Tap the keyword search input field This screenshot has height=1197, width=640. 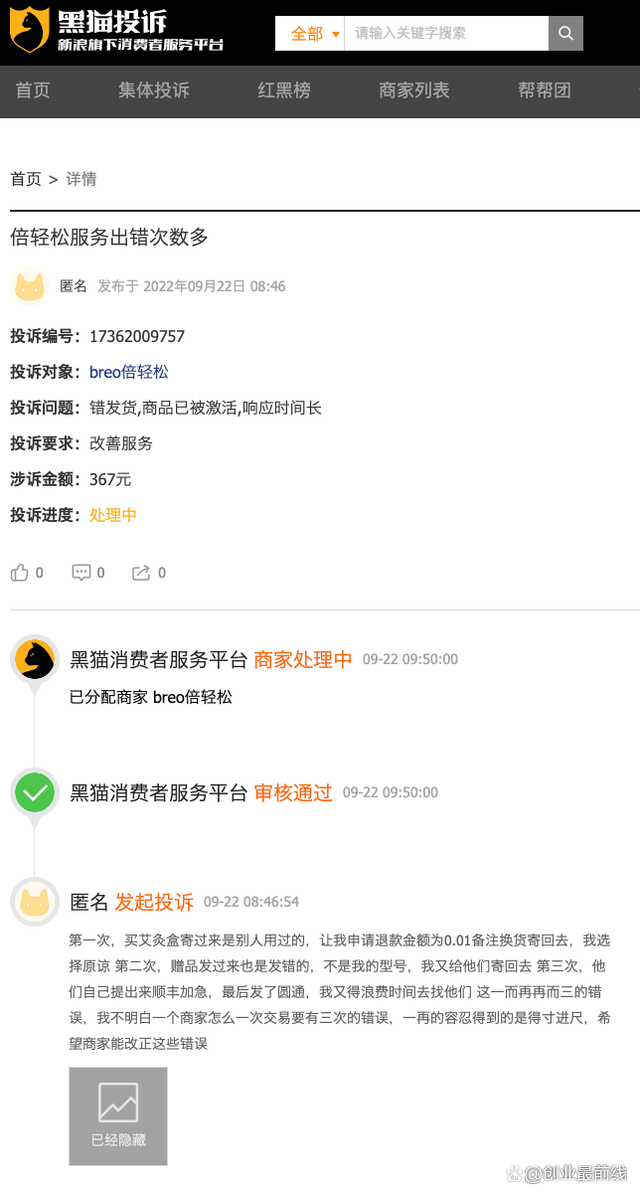pyautogui.click(x=445, y=33)
